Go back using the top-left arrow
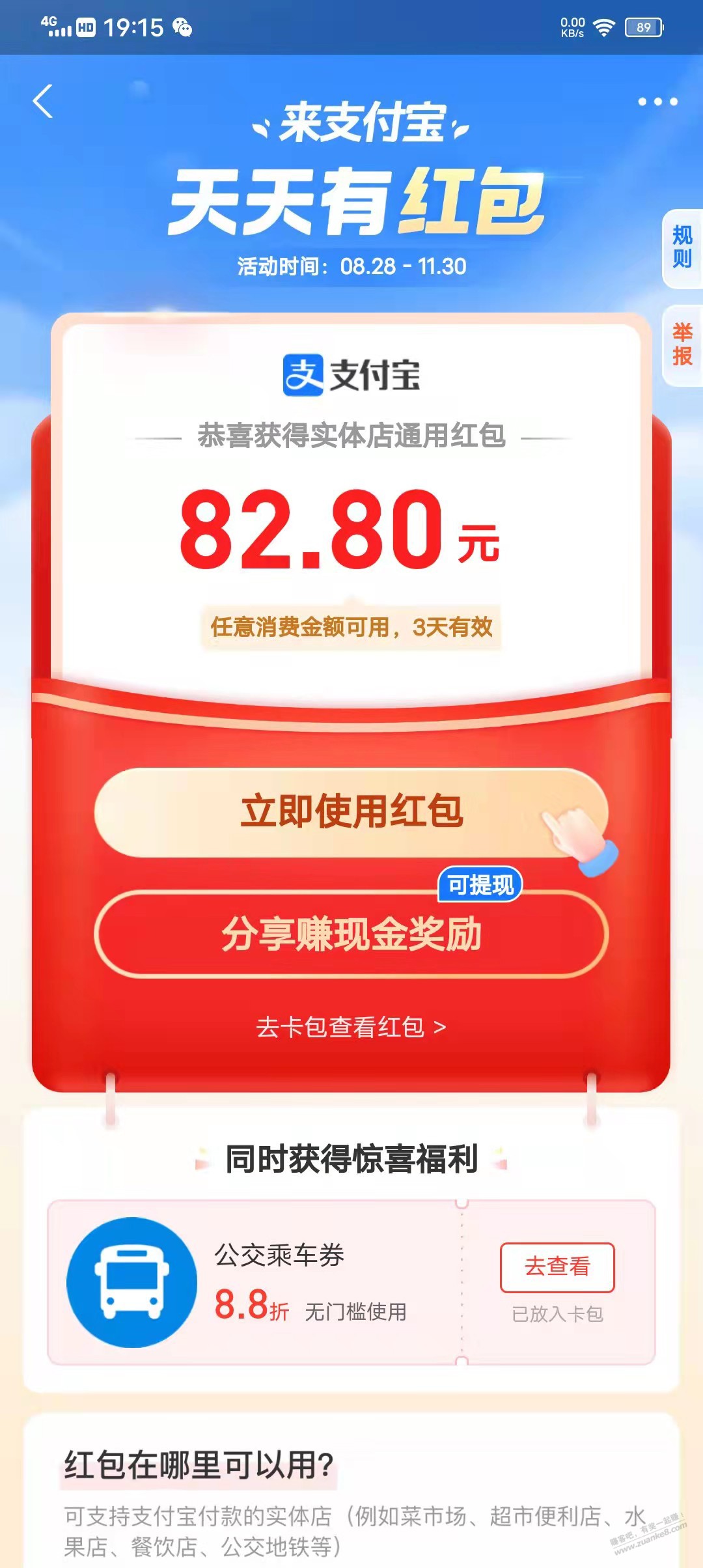Image resolution: width=703 pixels, height=1568 pixels. point(43,102)
